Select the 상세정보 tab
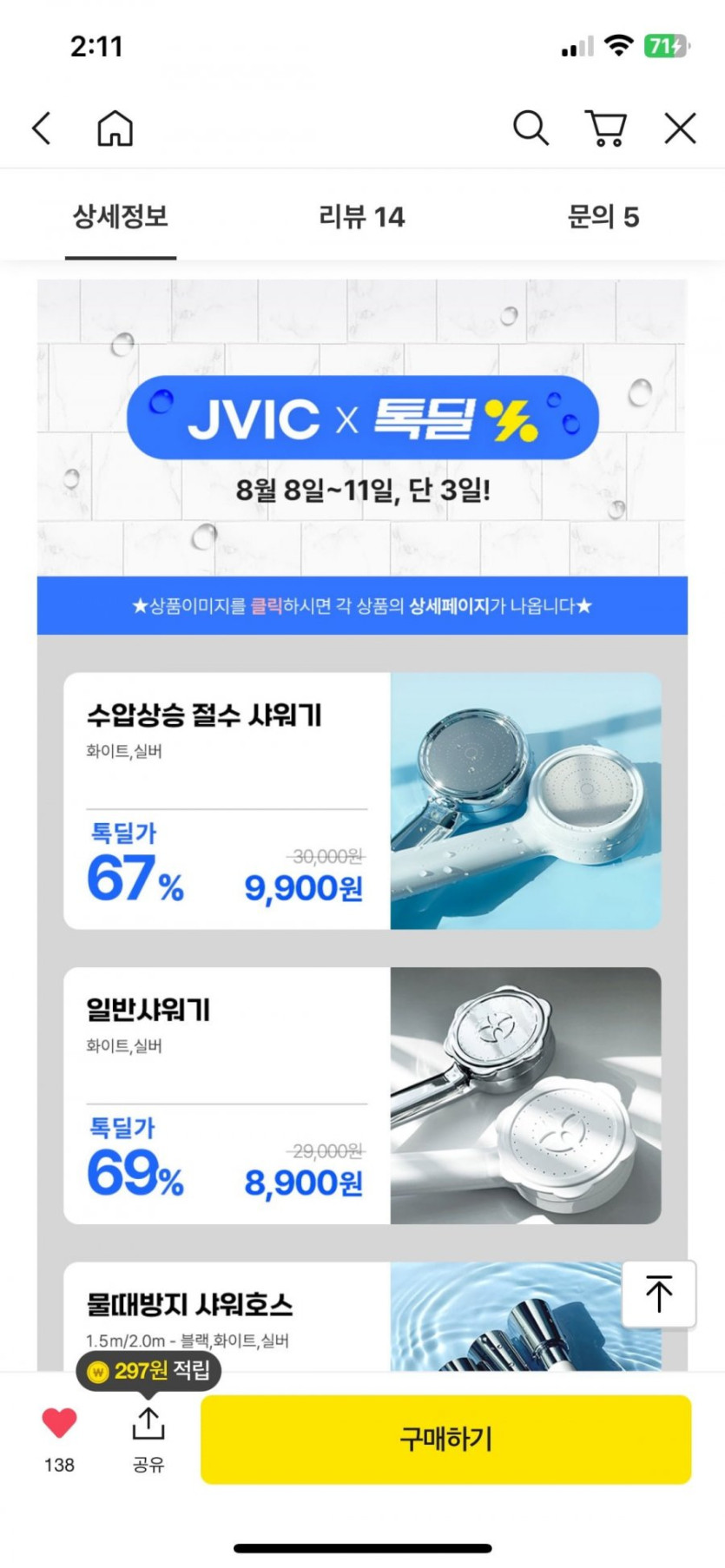 121,216
